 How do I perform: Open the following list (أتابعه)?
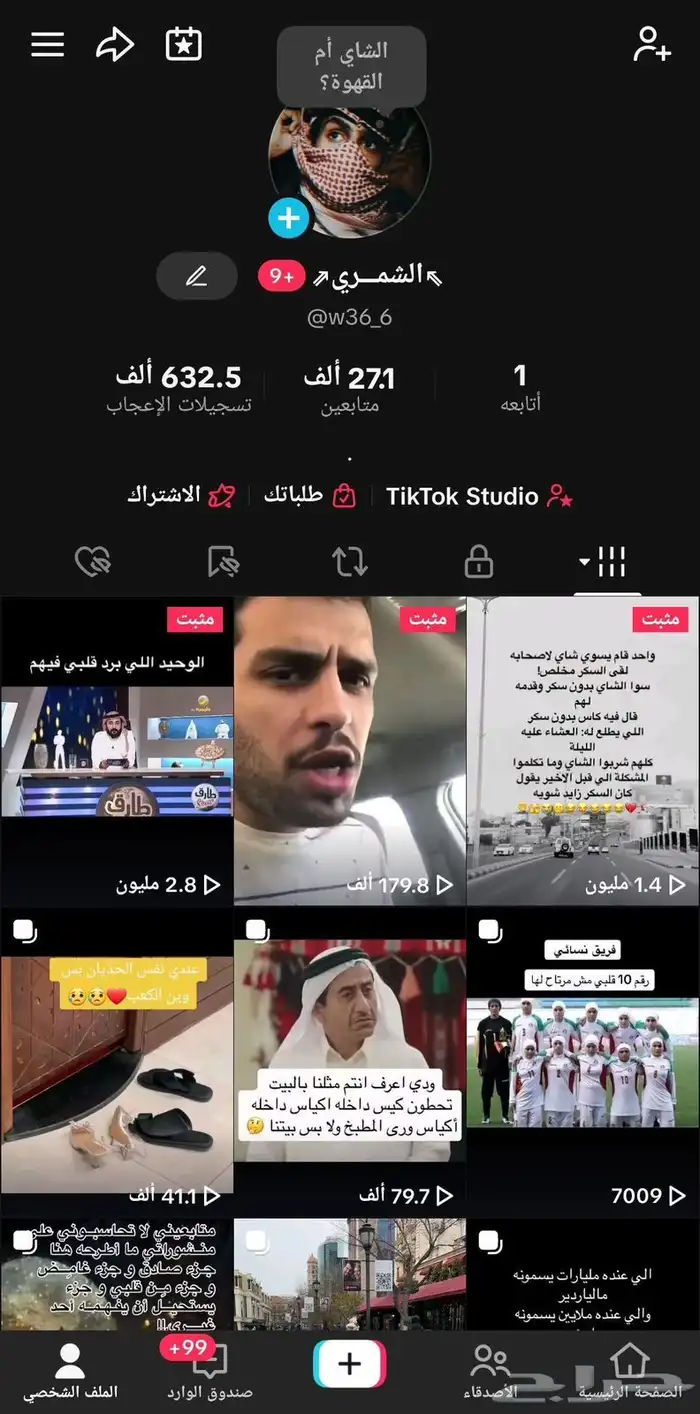coord(520,388)
